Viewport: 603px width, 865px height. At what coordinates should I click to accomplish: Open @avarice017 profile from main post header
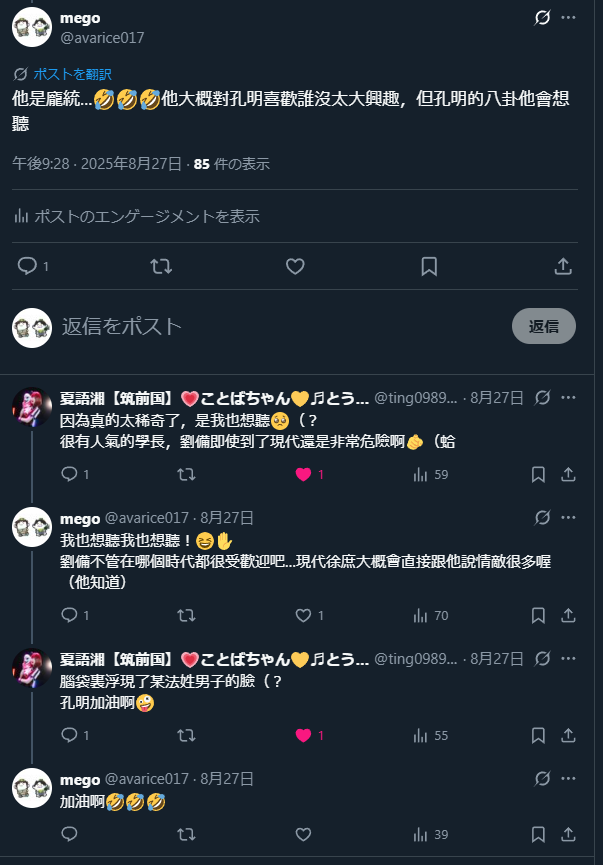[x=102, y=38]
